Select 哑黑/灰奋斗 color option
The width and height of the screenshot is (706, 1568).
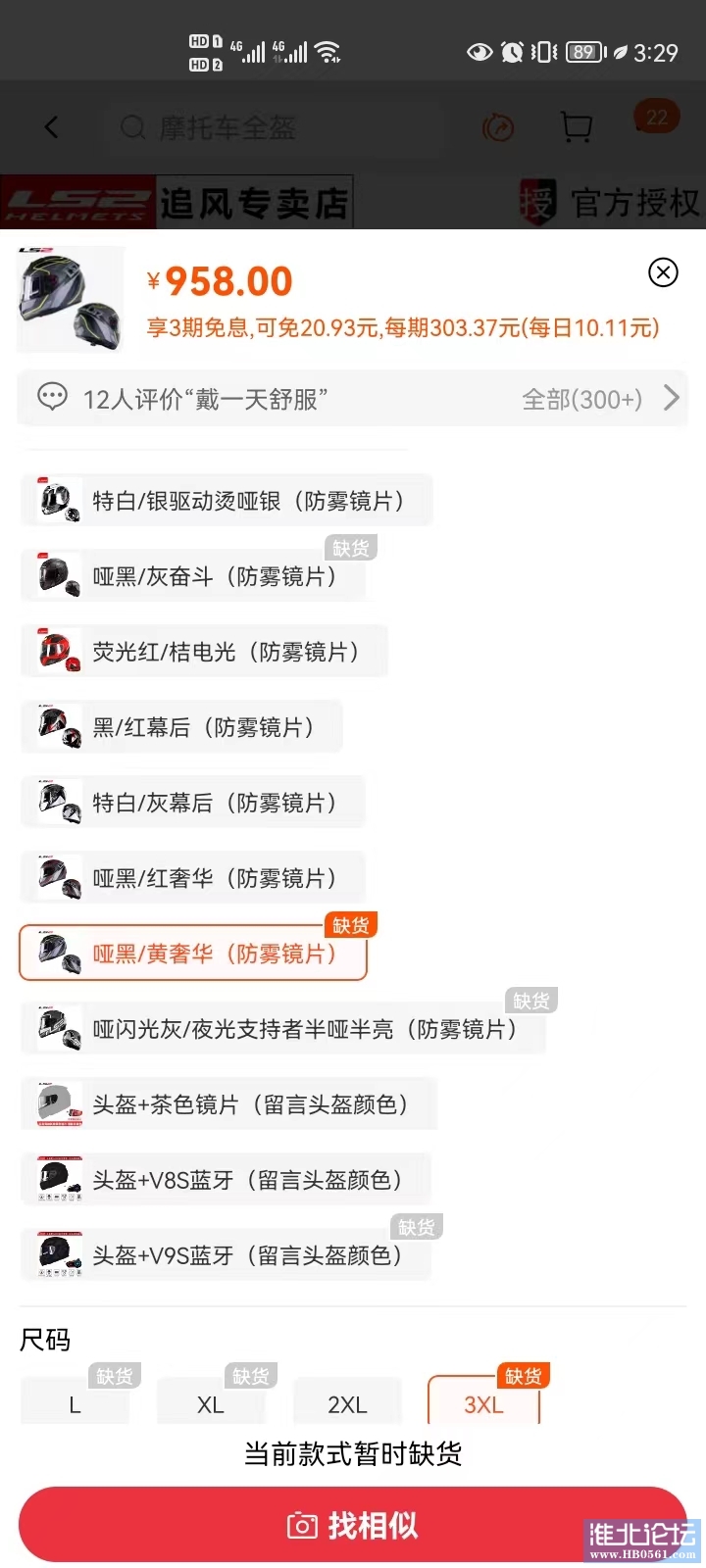coord(193,576)
